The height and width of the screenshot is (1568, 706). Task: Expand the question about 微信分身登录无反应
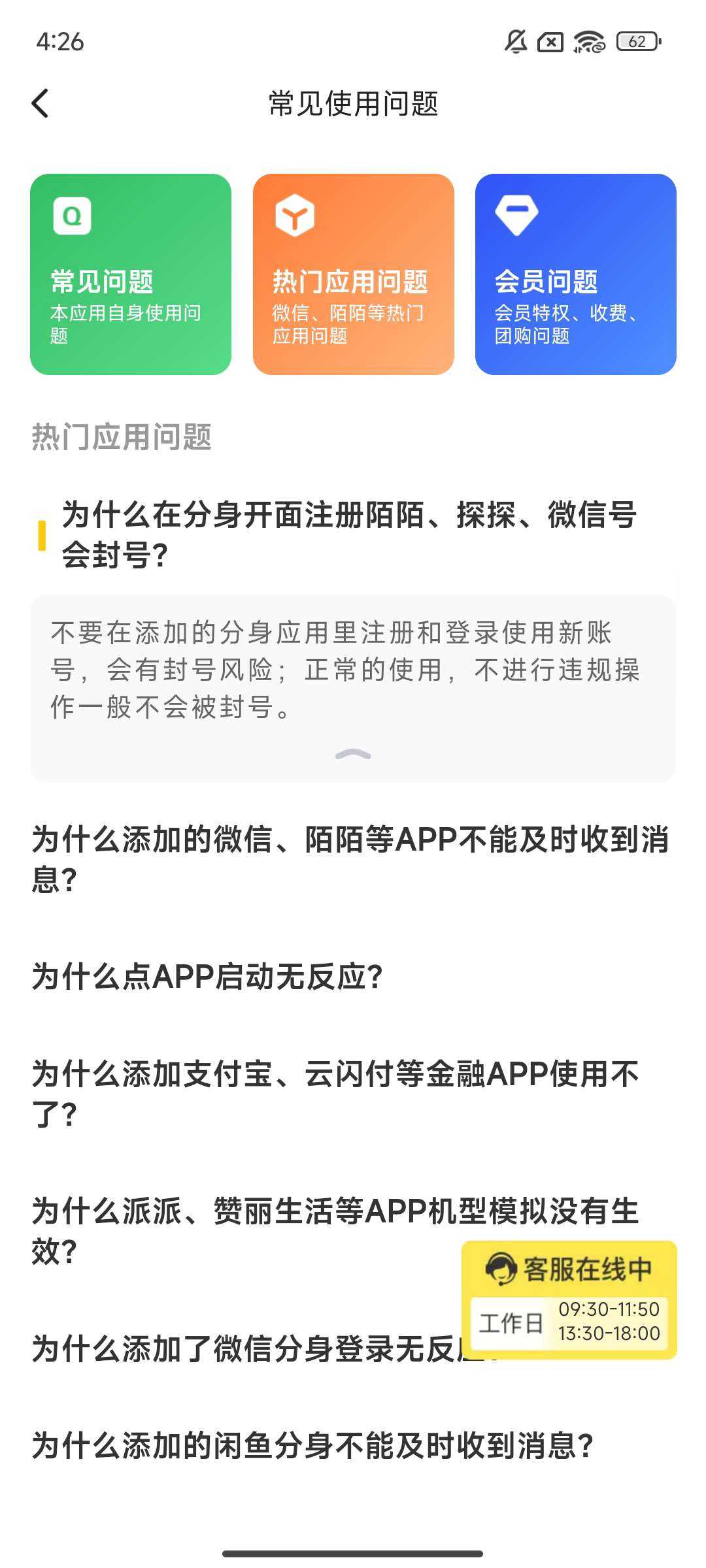tap(242, 1350)
